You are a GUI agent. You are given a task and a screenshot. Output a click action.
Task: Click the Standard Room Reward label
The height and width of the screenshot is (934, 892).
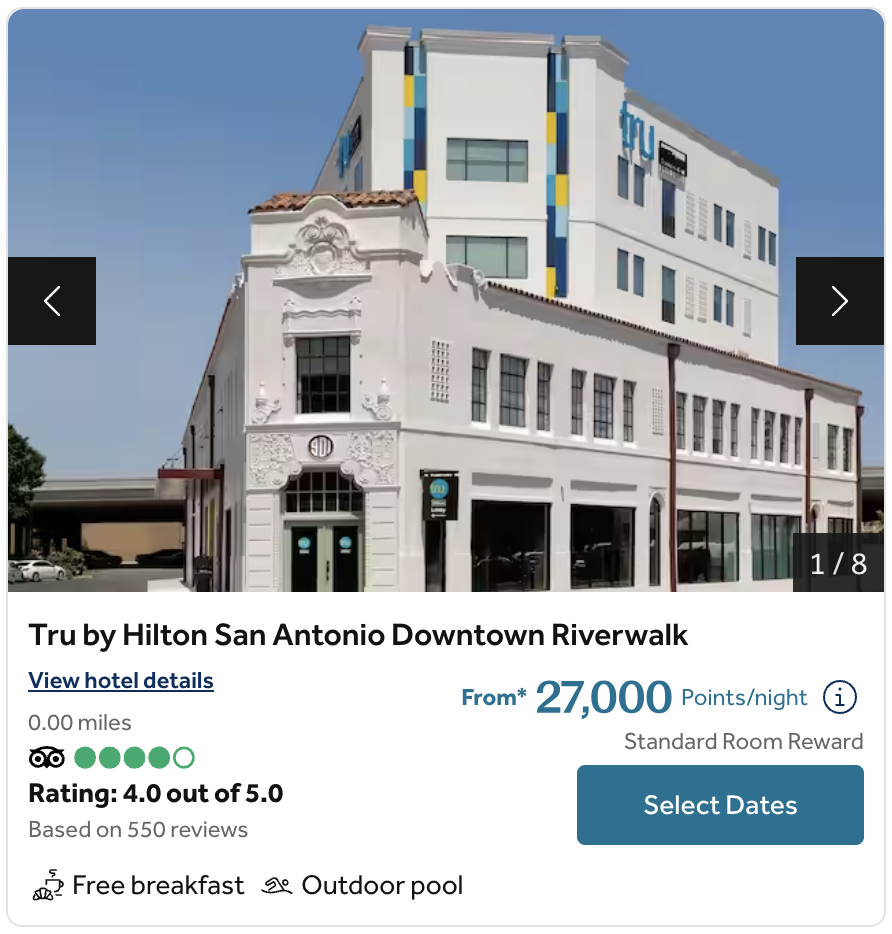[744, 742]
